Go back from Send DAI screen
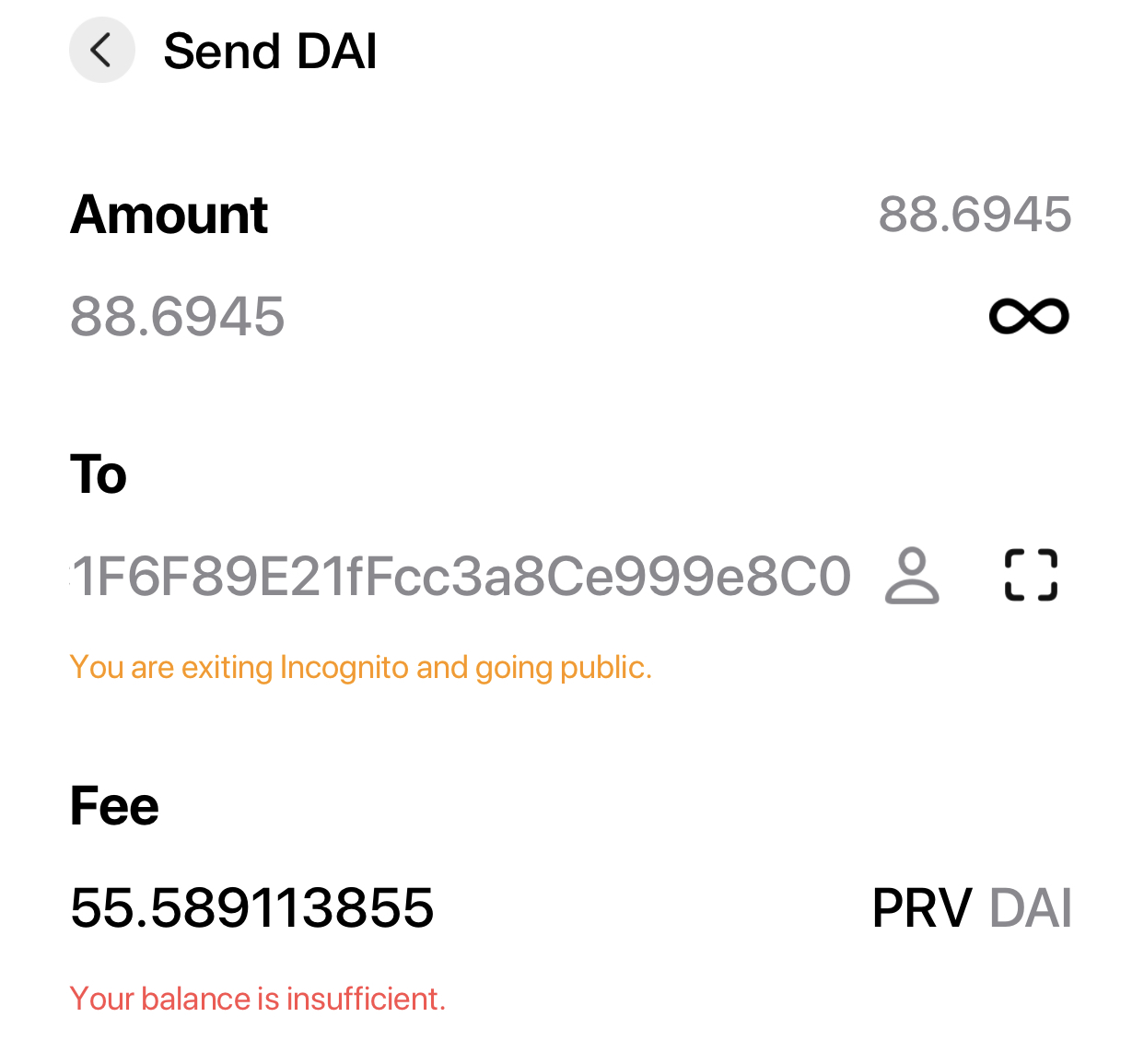This screenshot has width=1144, height=1064. coord(102,51)
